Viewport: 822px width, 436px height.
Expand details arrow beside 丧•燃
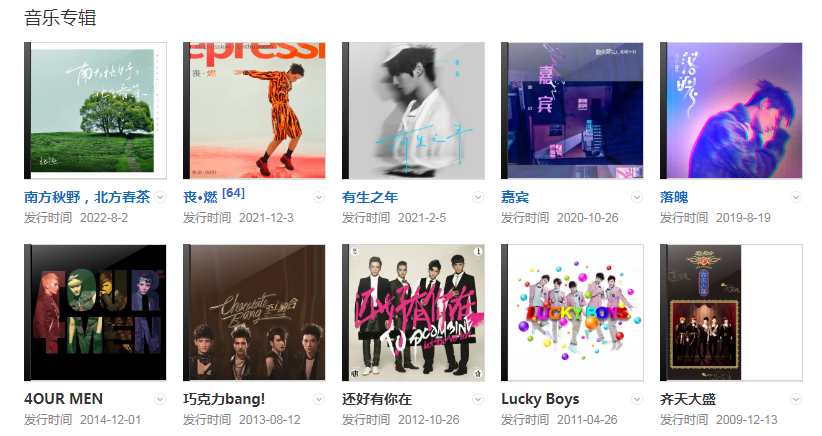319,197
